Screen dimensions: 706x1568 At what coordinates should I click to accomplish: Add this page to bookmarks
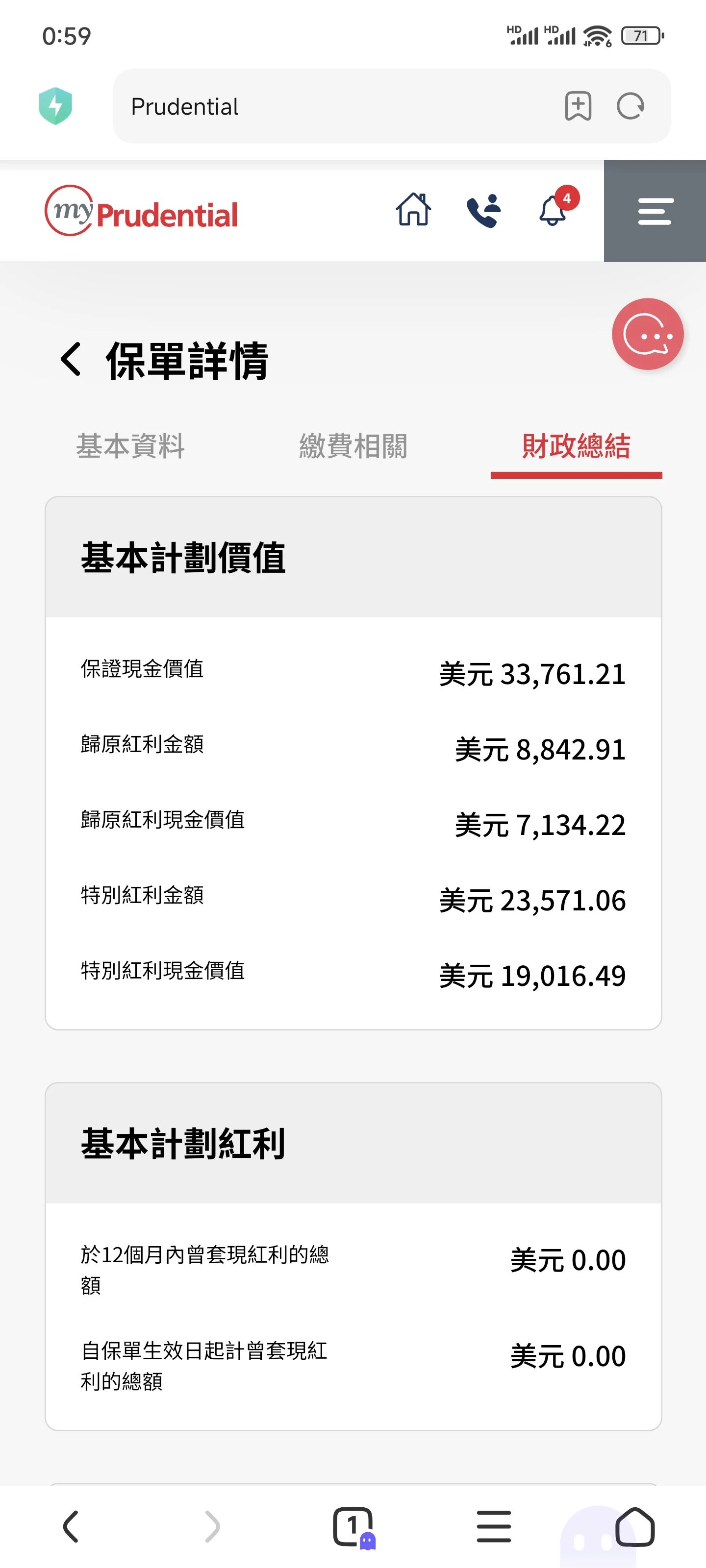tap(578, 106)
